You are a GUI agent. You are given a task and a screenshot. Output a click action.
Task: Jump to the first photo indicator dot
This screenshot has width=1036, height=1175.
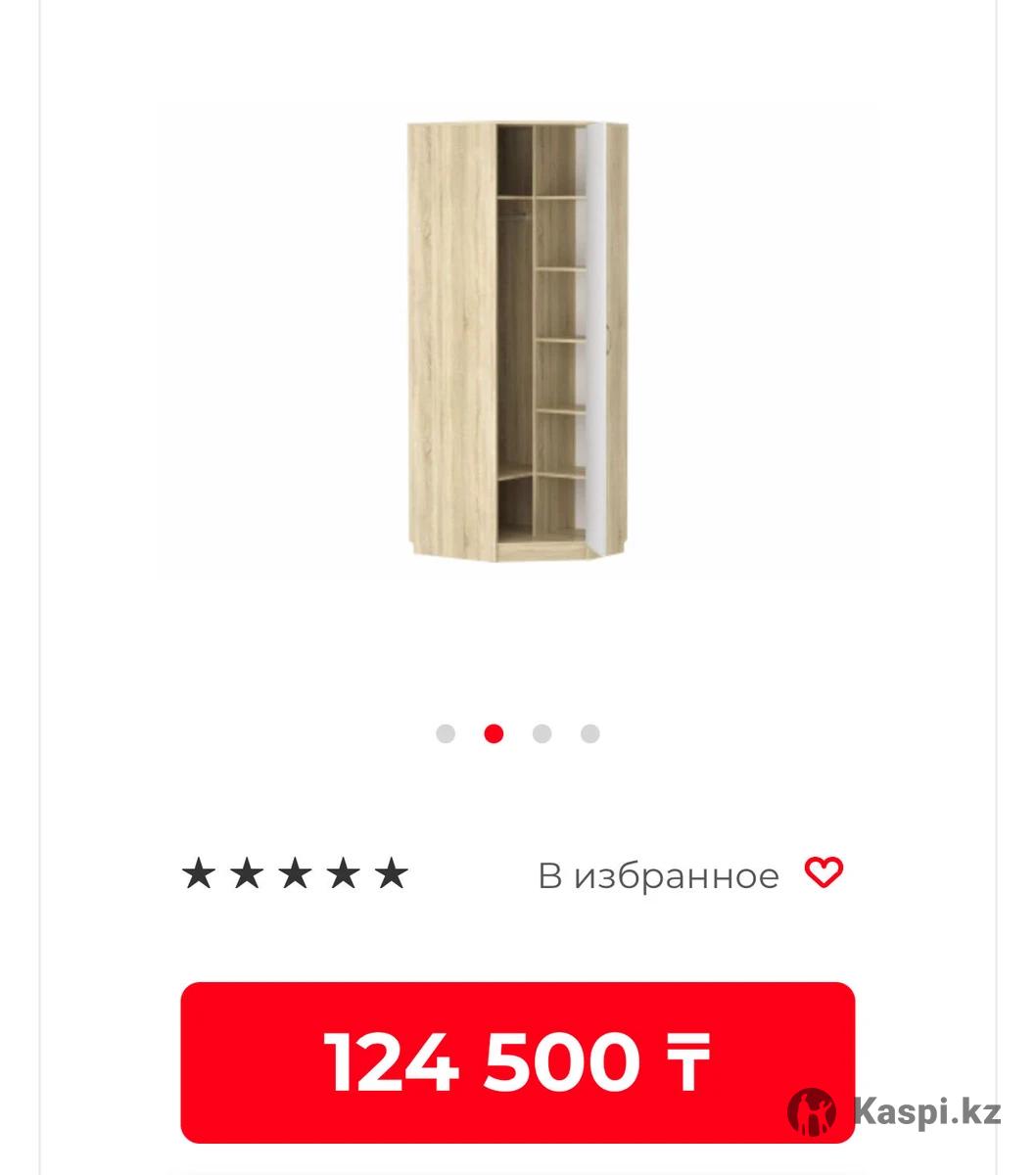click(446, 733)
